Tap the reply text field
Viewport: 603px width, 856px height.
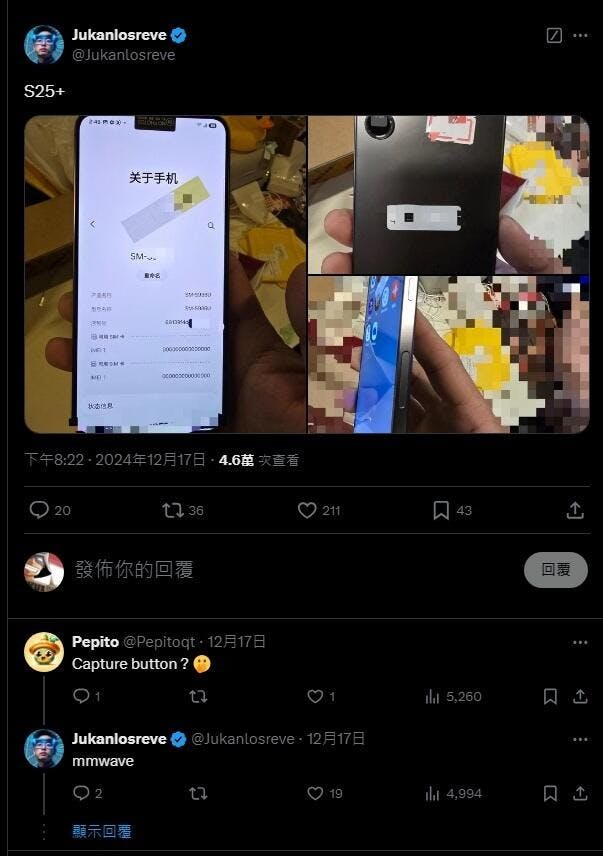[290, 570]
